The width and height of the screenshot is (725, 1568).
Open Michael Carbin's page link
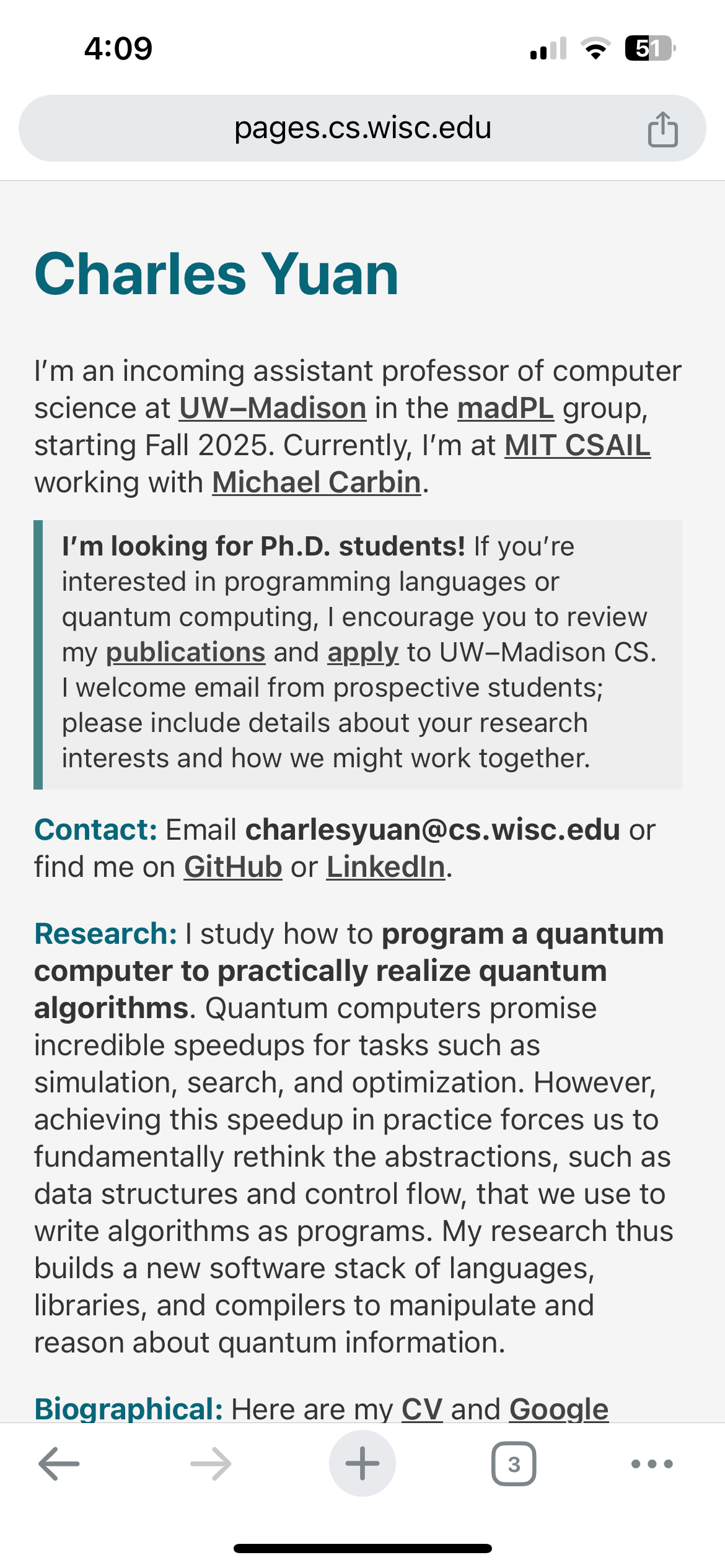coord(317,482)
